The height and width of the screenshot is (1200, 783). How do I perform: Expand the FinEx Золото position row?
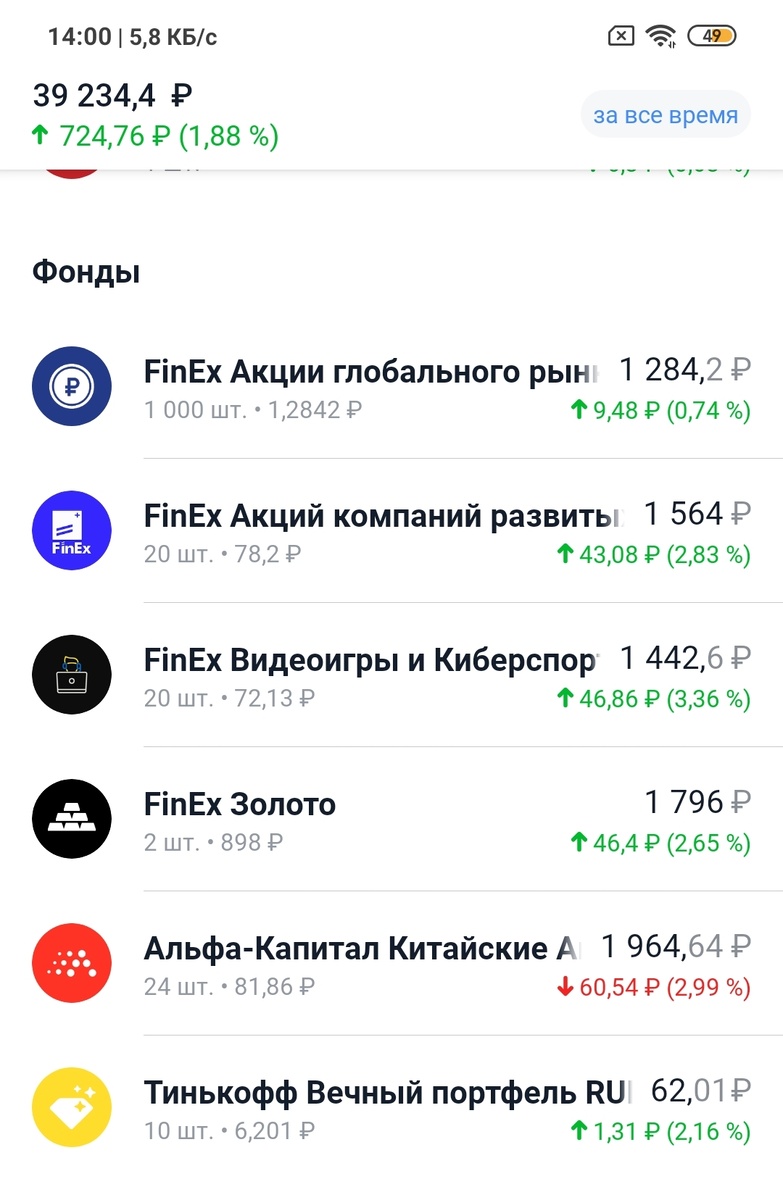coord(400,818)
